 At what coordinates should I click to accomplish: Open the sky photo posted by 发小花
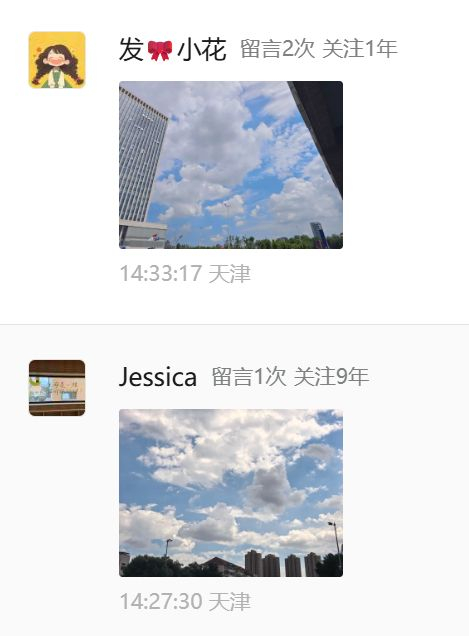[x=231, y=165]
